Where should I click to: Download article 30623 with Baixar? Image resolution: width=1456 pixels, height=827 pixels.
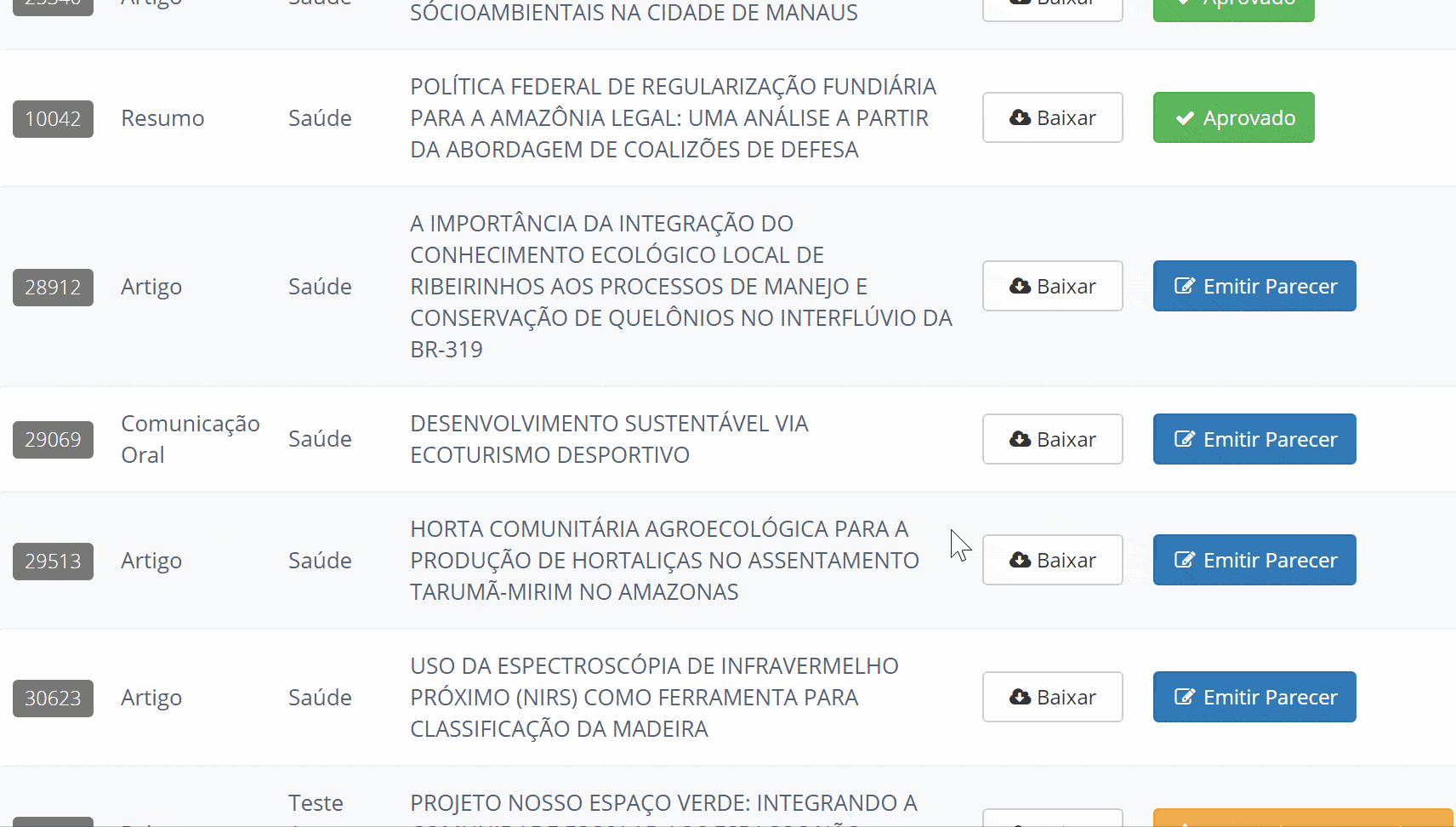1052,697
